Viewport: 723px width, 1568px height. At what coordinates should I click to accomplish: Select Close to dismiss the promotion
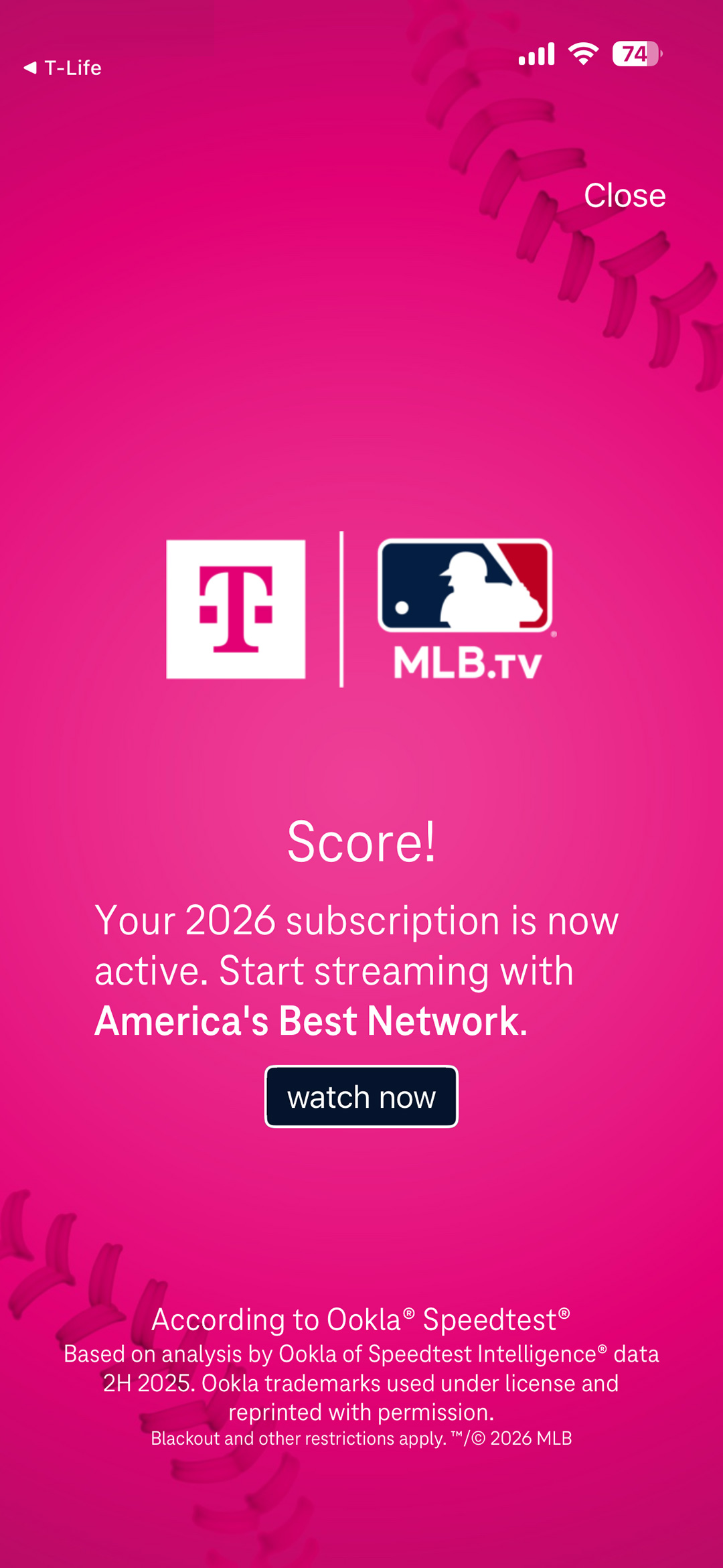[625, 195]
